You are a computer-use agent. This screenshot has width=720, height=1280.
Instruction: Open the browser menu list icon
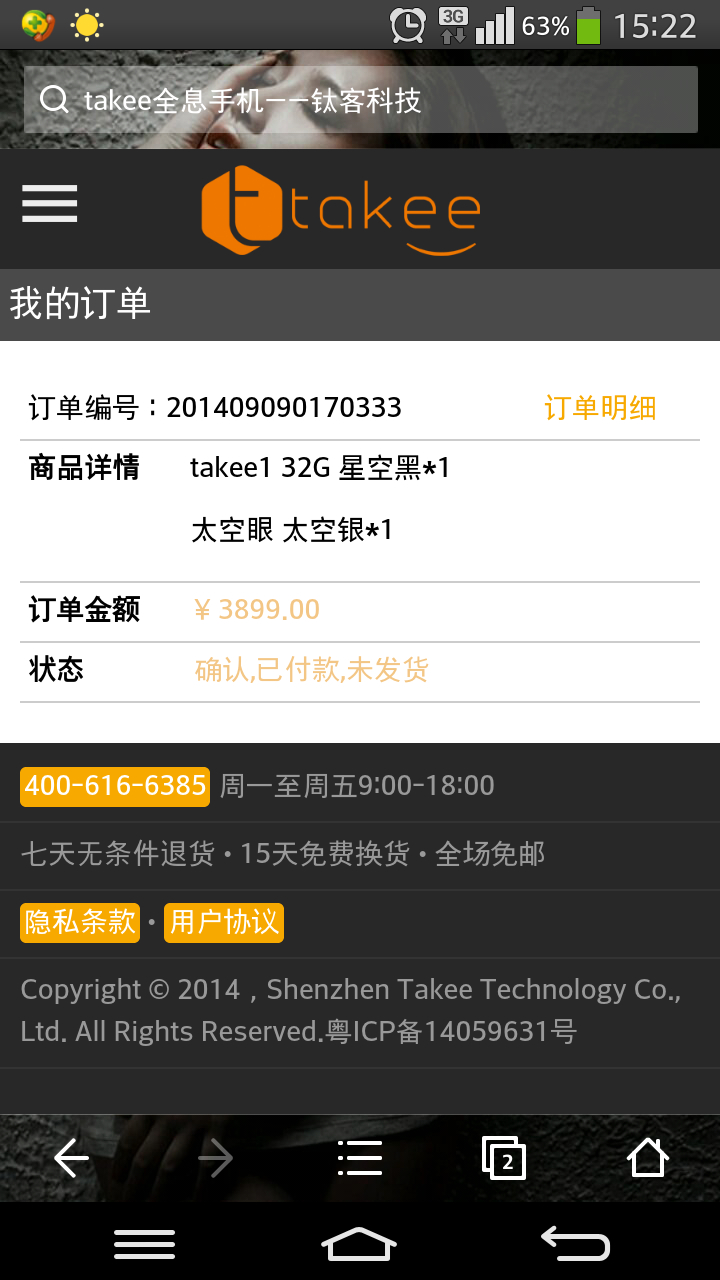pyautogui.click(x=360, y=1159)
